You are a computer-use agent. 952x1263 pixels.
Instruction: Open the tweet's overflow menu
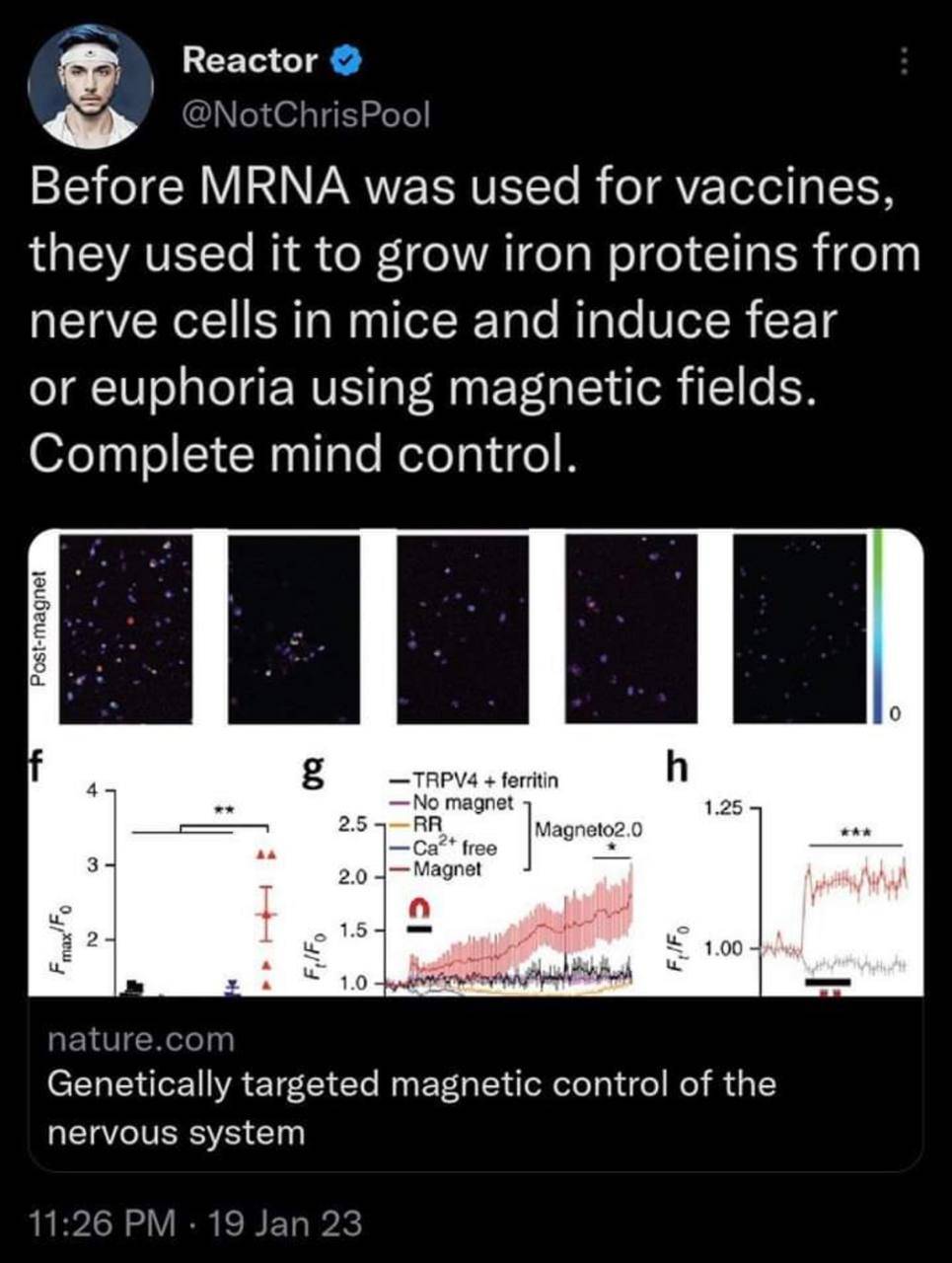tap(904, 61)
